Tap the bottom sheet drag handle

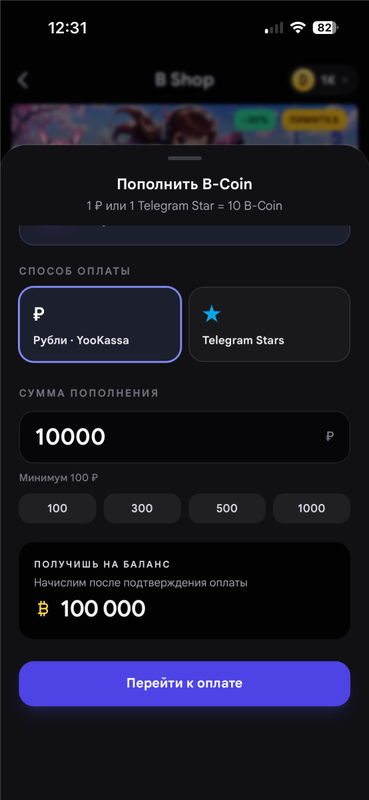tap(185, 158)
